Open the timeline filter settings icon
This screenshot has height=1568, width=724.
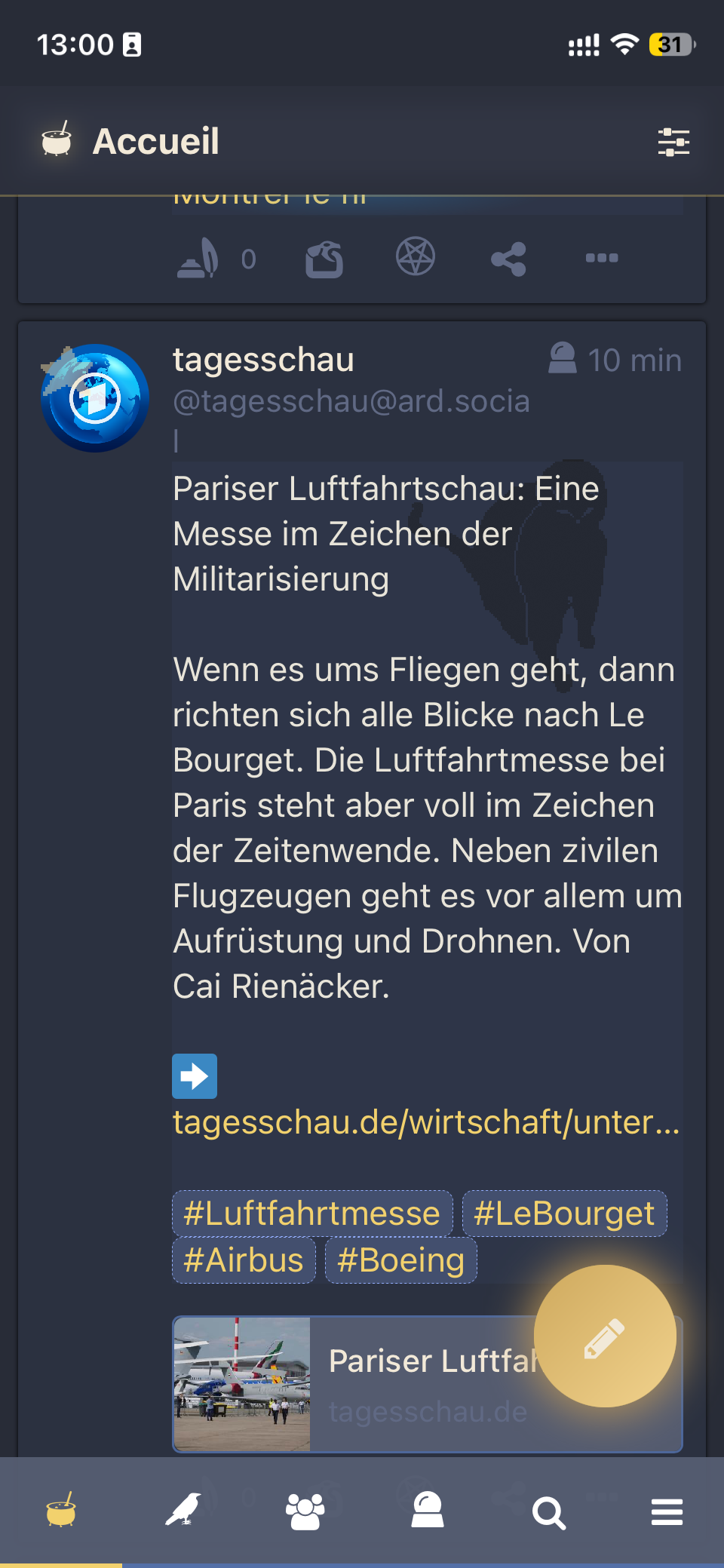pyautogui.click(x=673, y=142)
